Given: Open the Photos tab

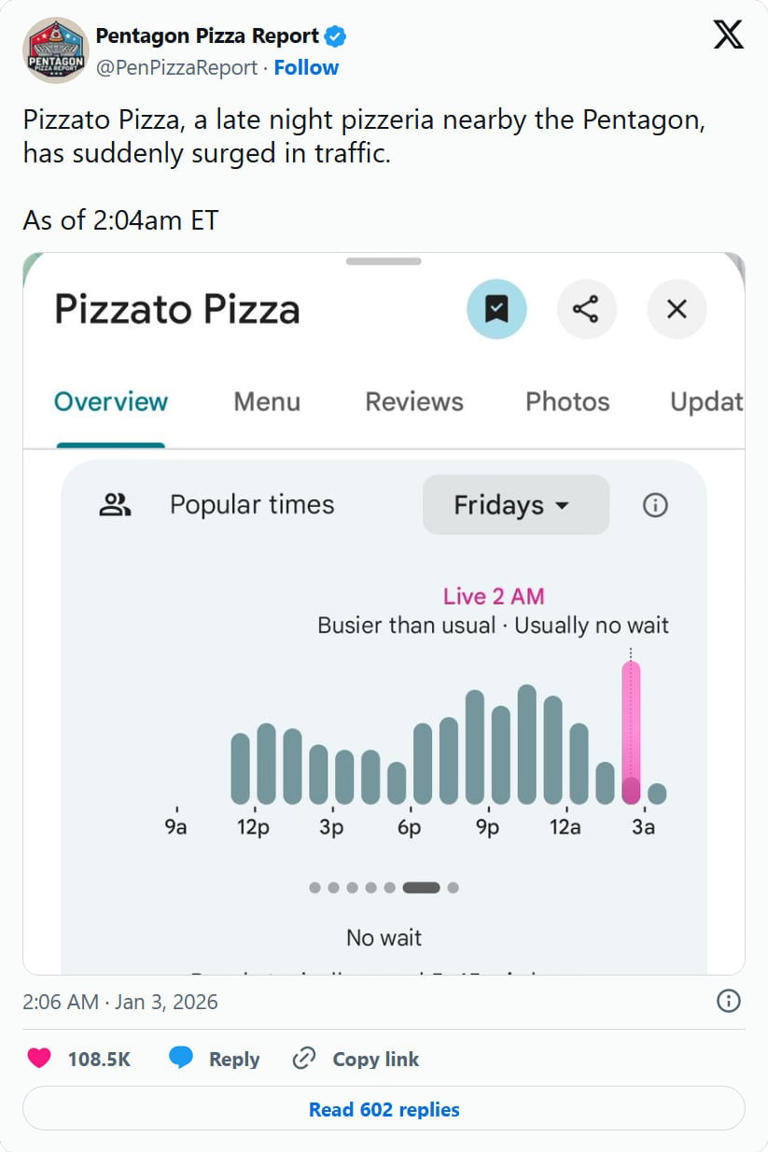Looking at the screenshot, I should pos(566,401).
